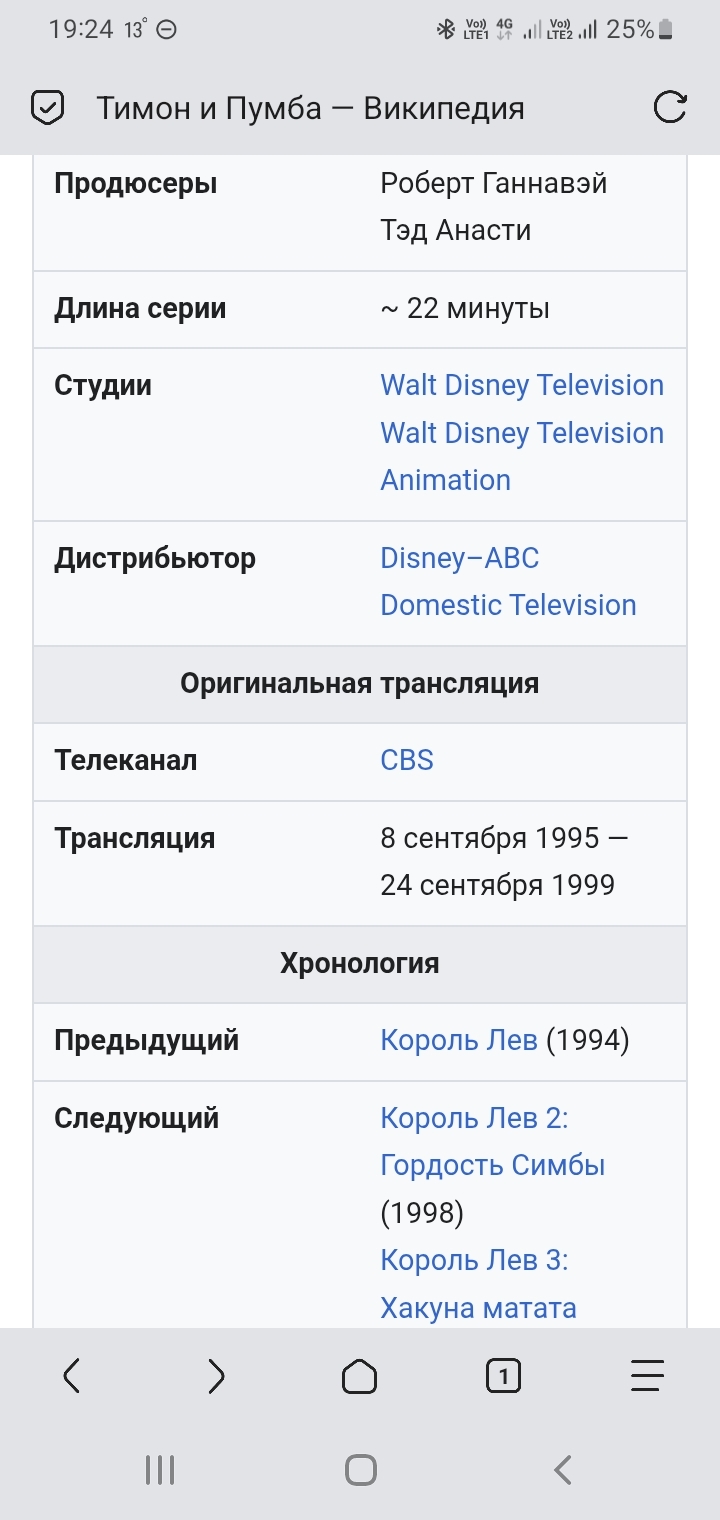Screen dimensions: 720x1520
Task: Open the Король Лев article link
Action: [459, 1041]
